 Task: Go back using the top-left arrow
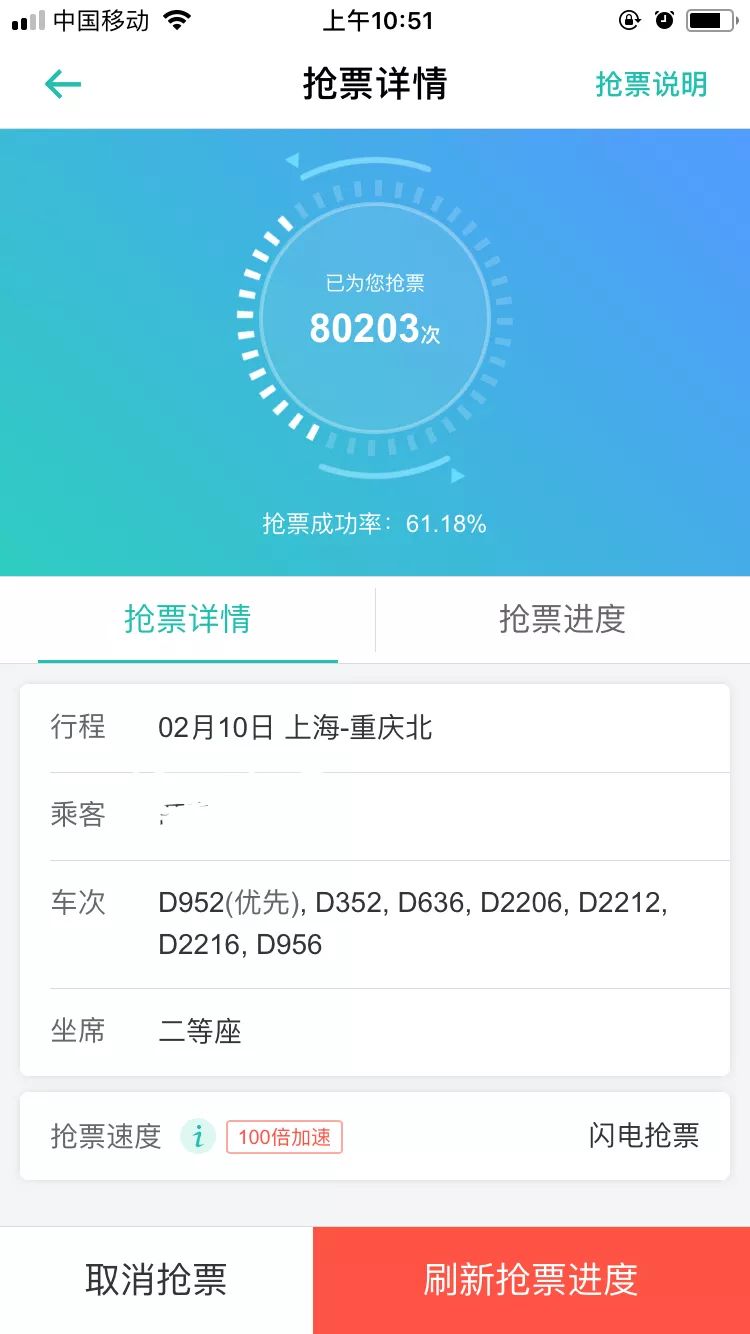(x=62, y=84)
